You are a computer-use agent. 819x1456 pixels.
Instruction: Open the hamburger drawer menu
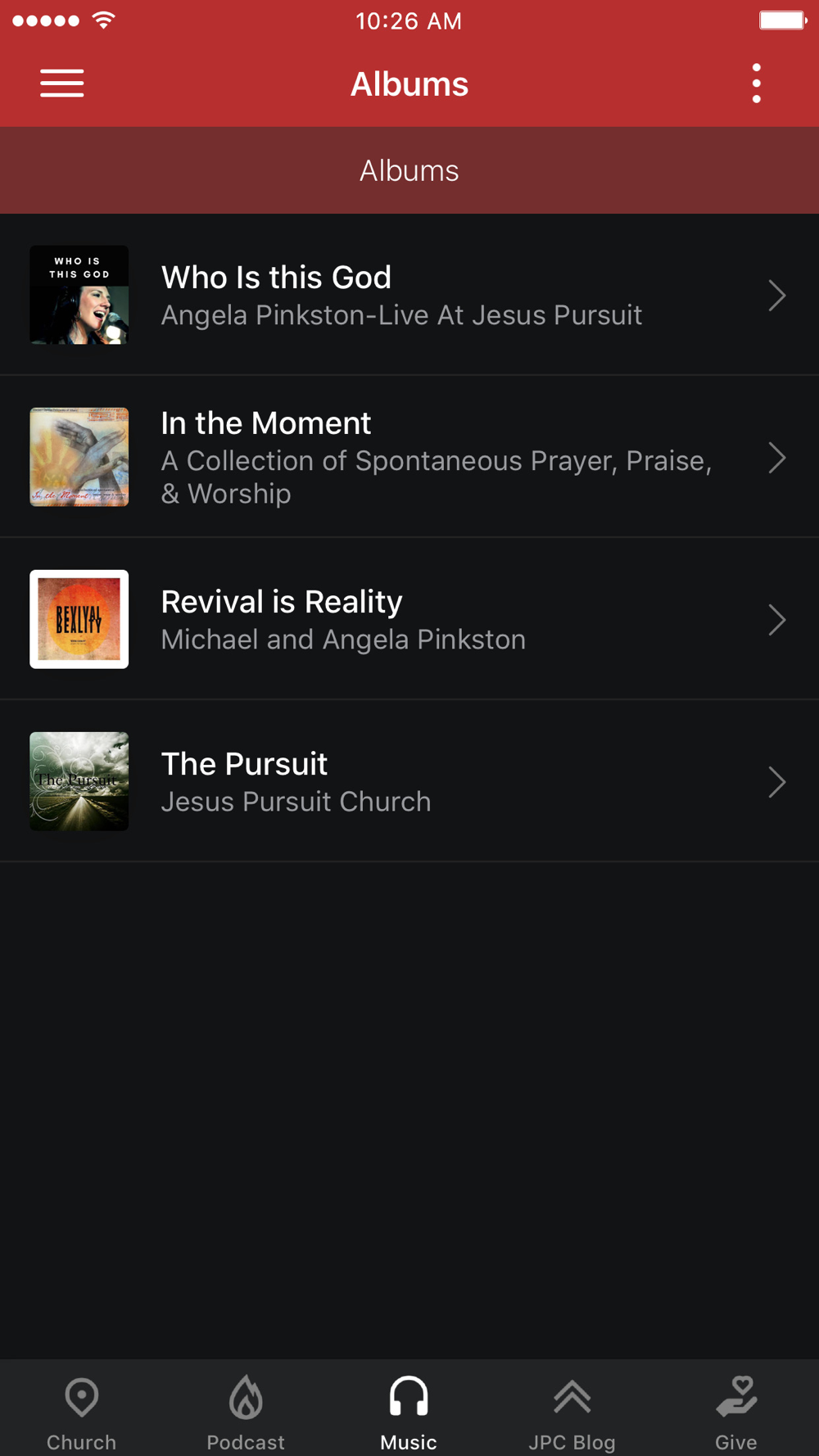click(62, 84)
